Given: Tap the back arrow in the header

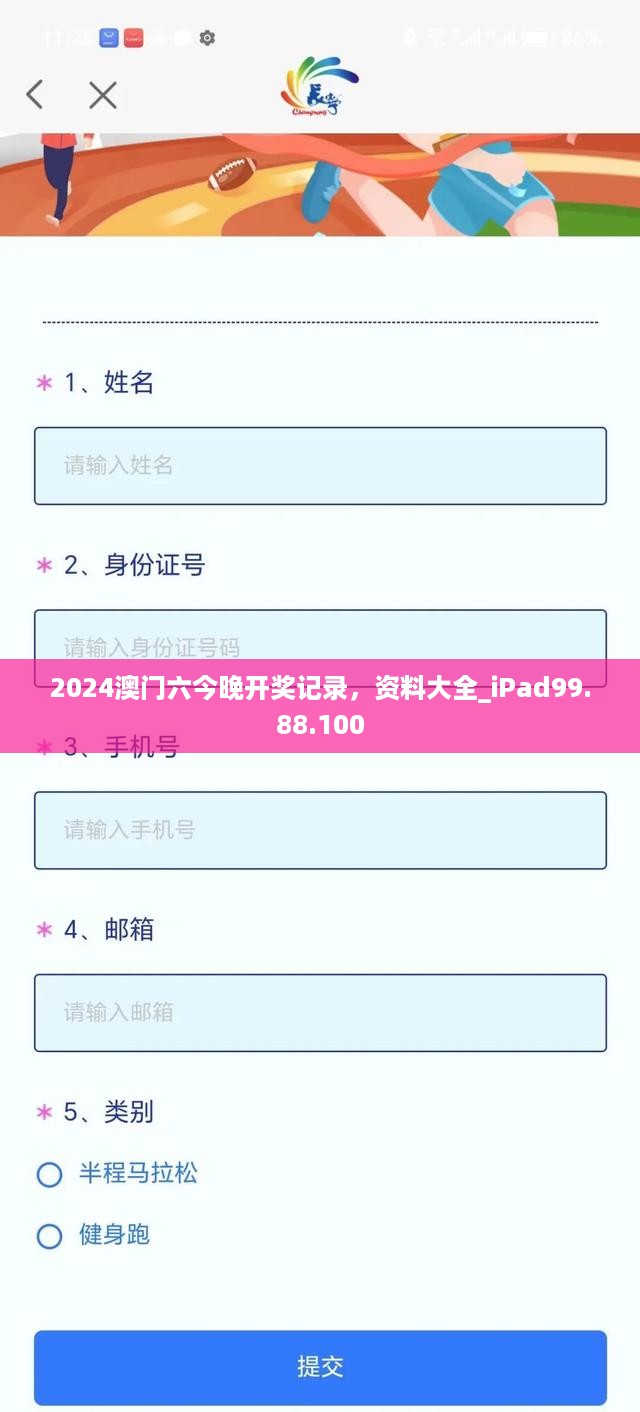Looking at the screenshot, I should pos(35,95).
